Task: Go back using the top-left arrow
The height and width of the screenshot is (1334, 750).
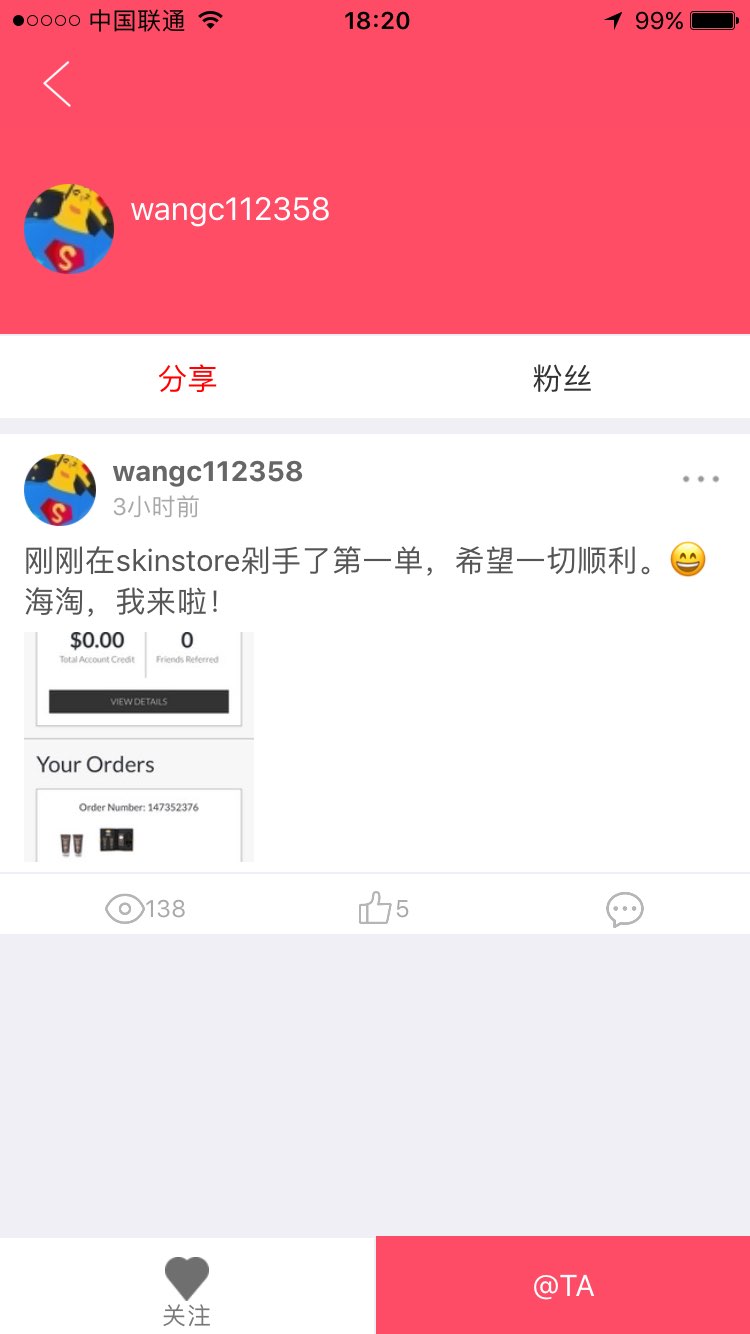Action: click(57, 83)
